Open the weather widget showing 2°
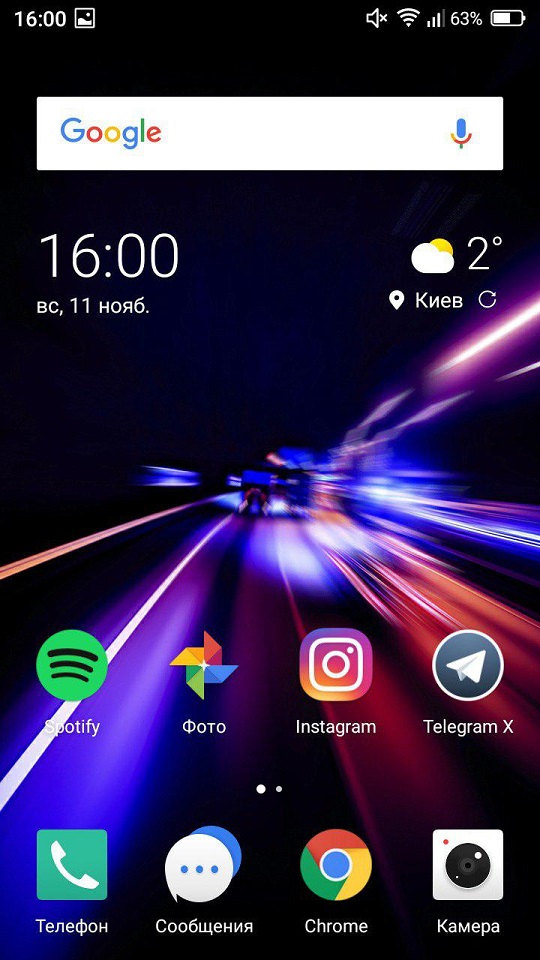This screenshot has height=960, width=540. [x=457, y=255]
